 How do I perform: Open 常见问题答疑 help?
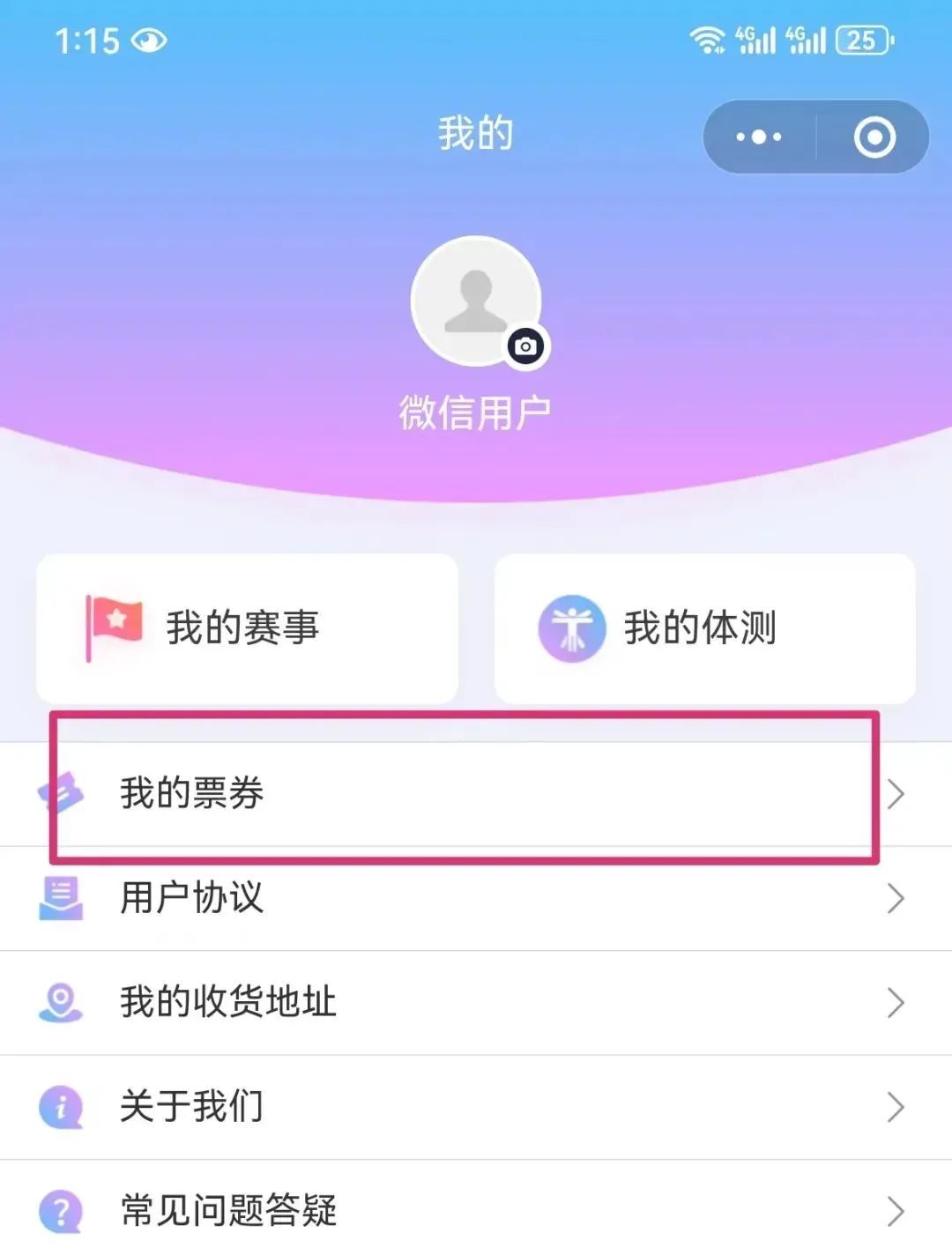click(x=476, y=1210)
